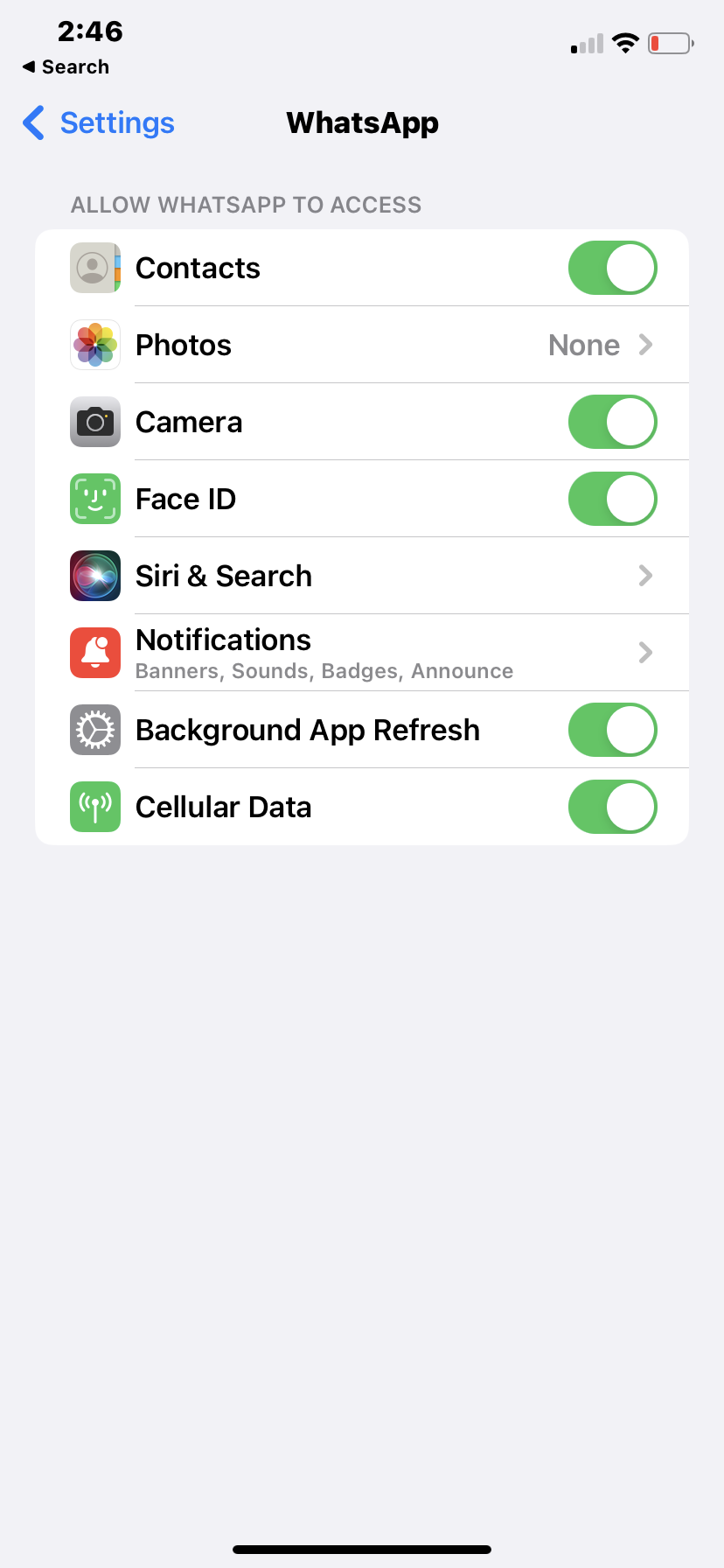Click the Camera app icon
Viewport: 724px width, 1568px height.
pyautogui.click(x=94, y=422)
